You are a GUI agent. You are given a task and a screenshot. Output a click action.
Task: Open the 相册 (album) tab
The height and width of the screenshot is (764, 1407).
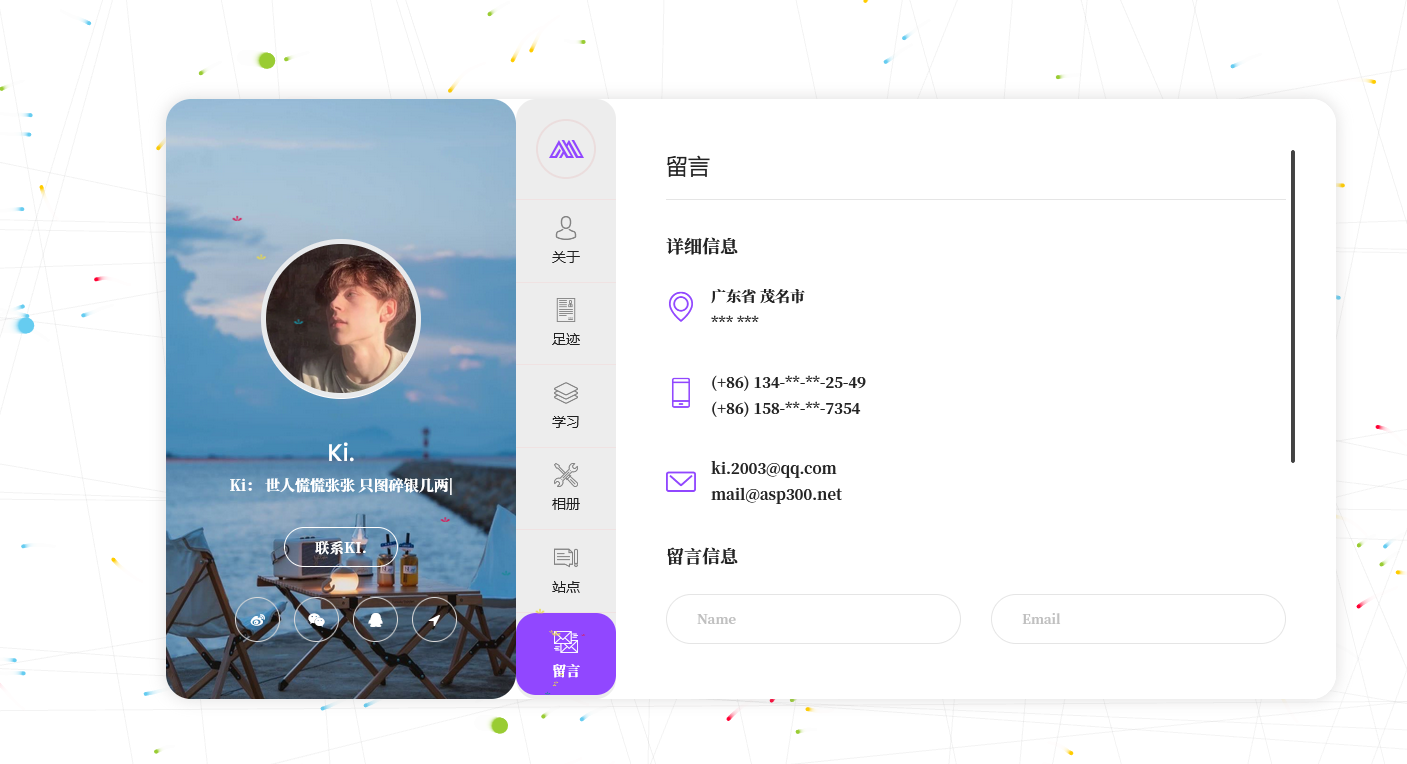coord(566,488)
